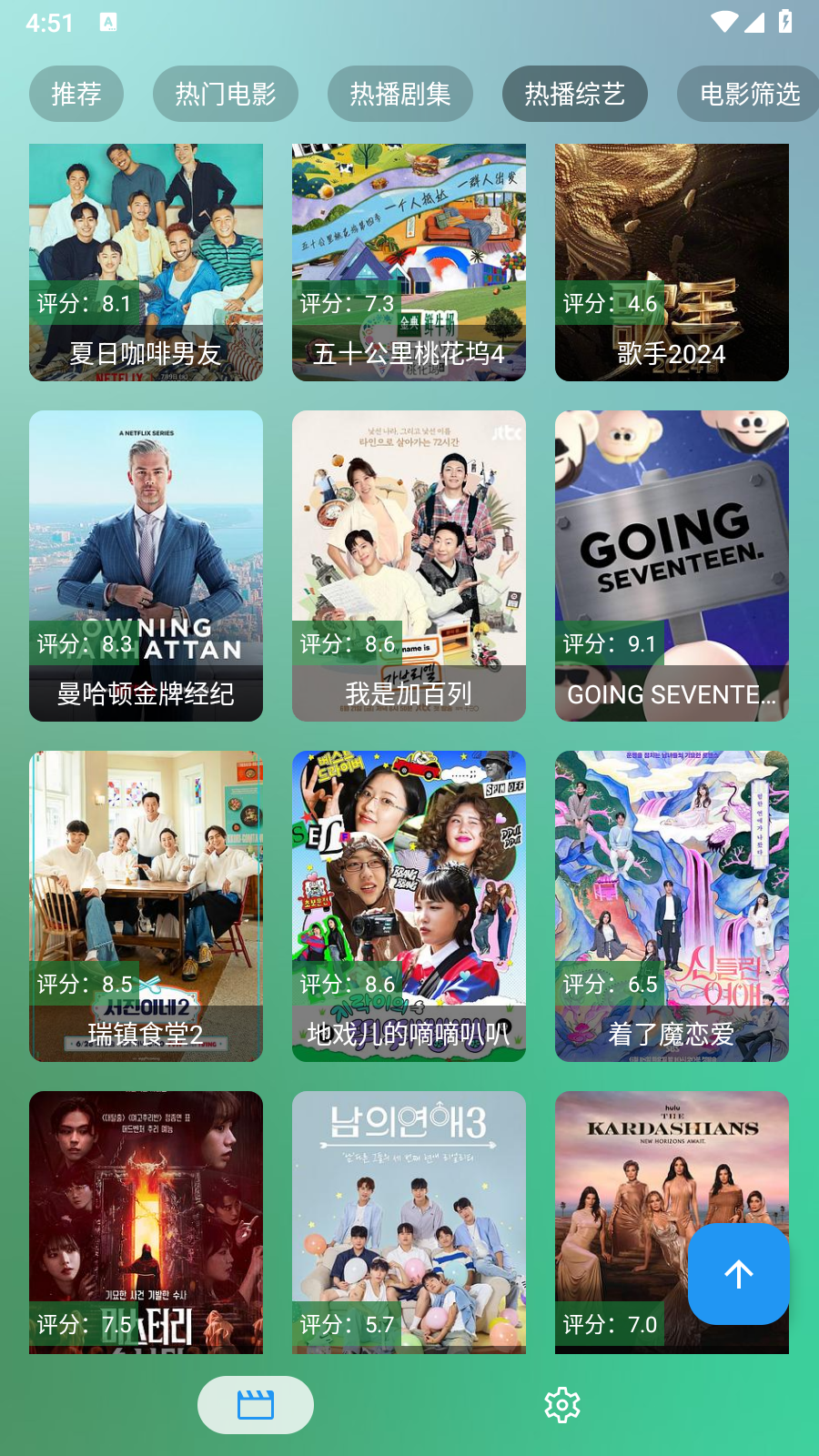The width and height of the screenshot is (819, 1456).
Task: Open the GOING SEVENTEEN show
Action: point(671,564)
